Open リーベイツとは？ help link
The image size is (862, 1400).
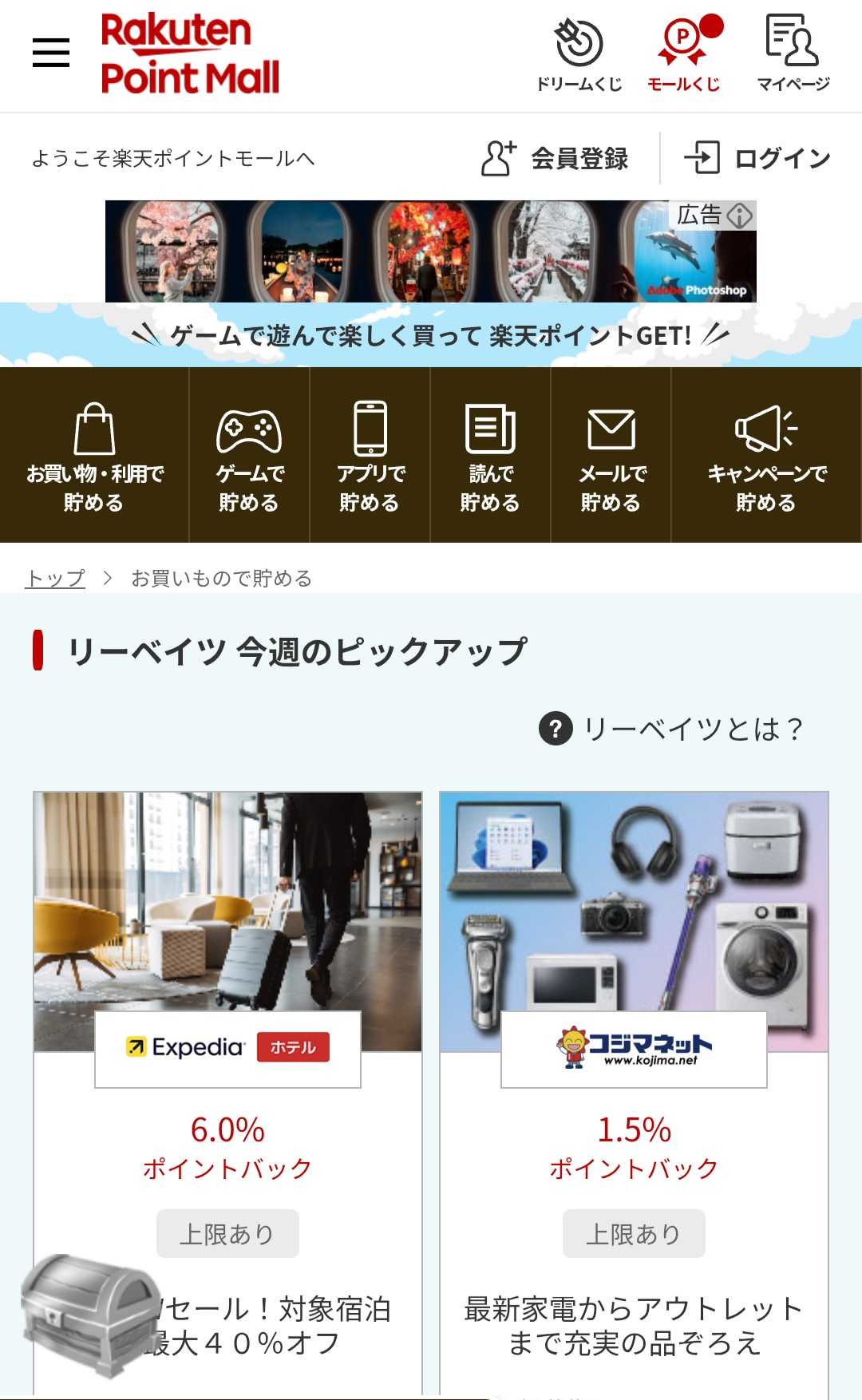click(672, 729)
